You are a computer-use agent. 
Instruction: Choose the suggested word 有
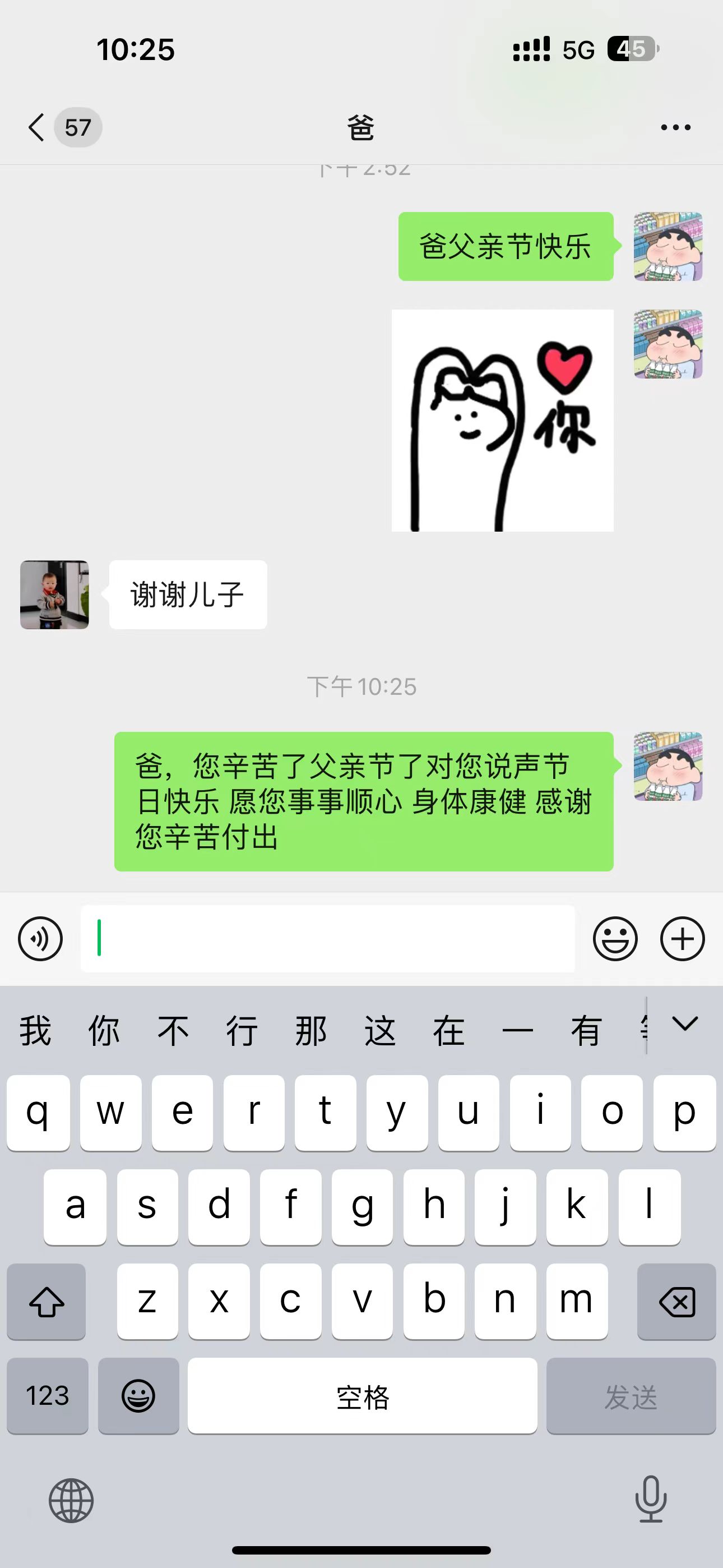(x=586, y=1031)
